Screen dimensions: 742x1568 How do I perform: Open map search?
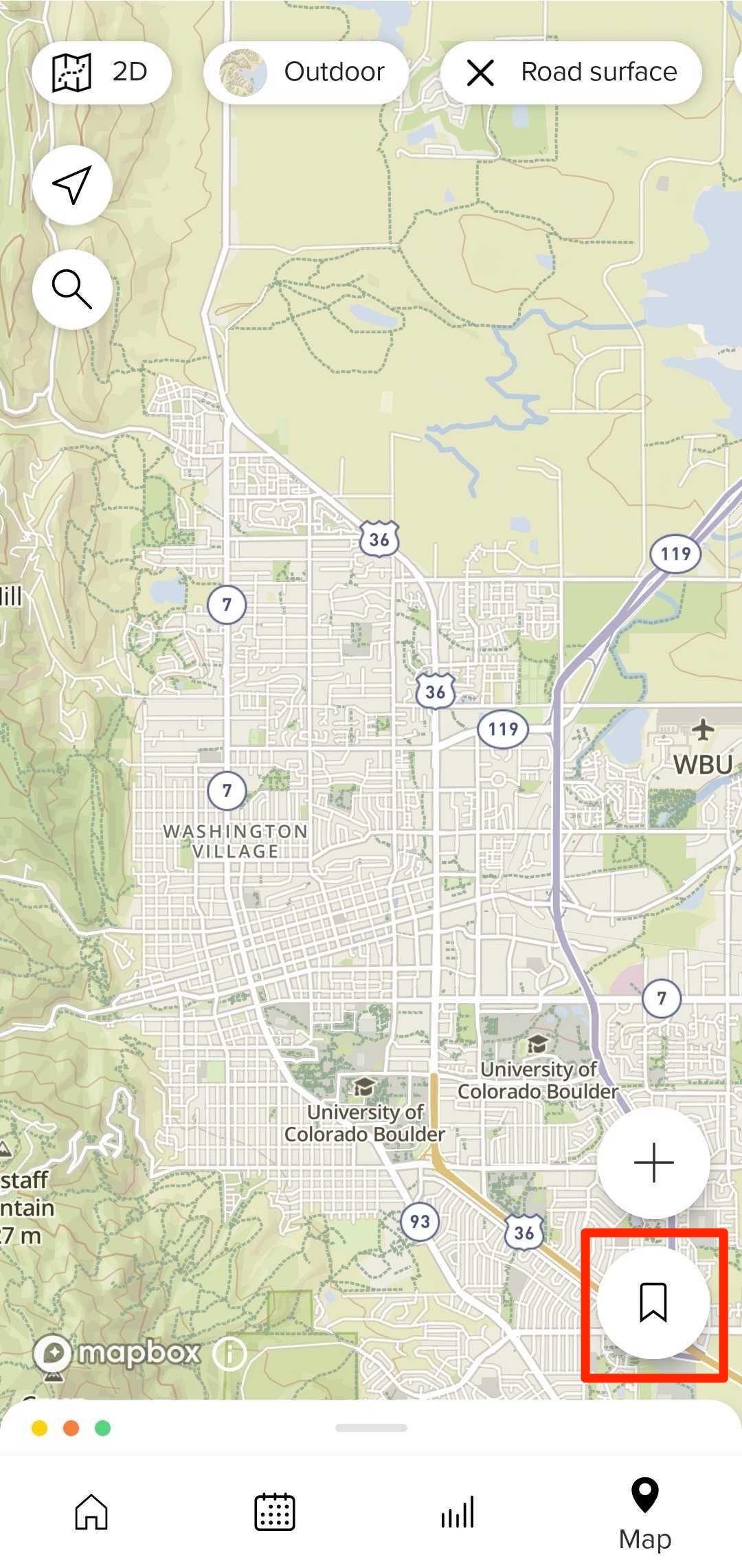point(72,289)
